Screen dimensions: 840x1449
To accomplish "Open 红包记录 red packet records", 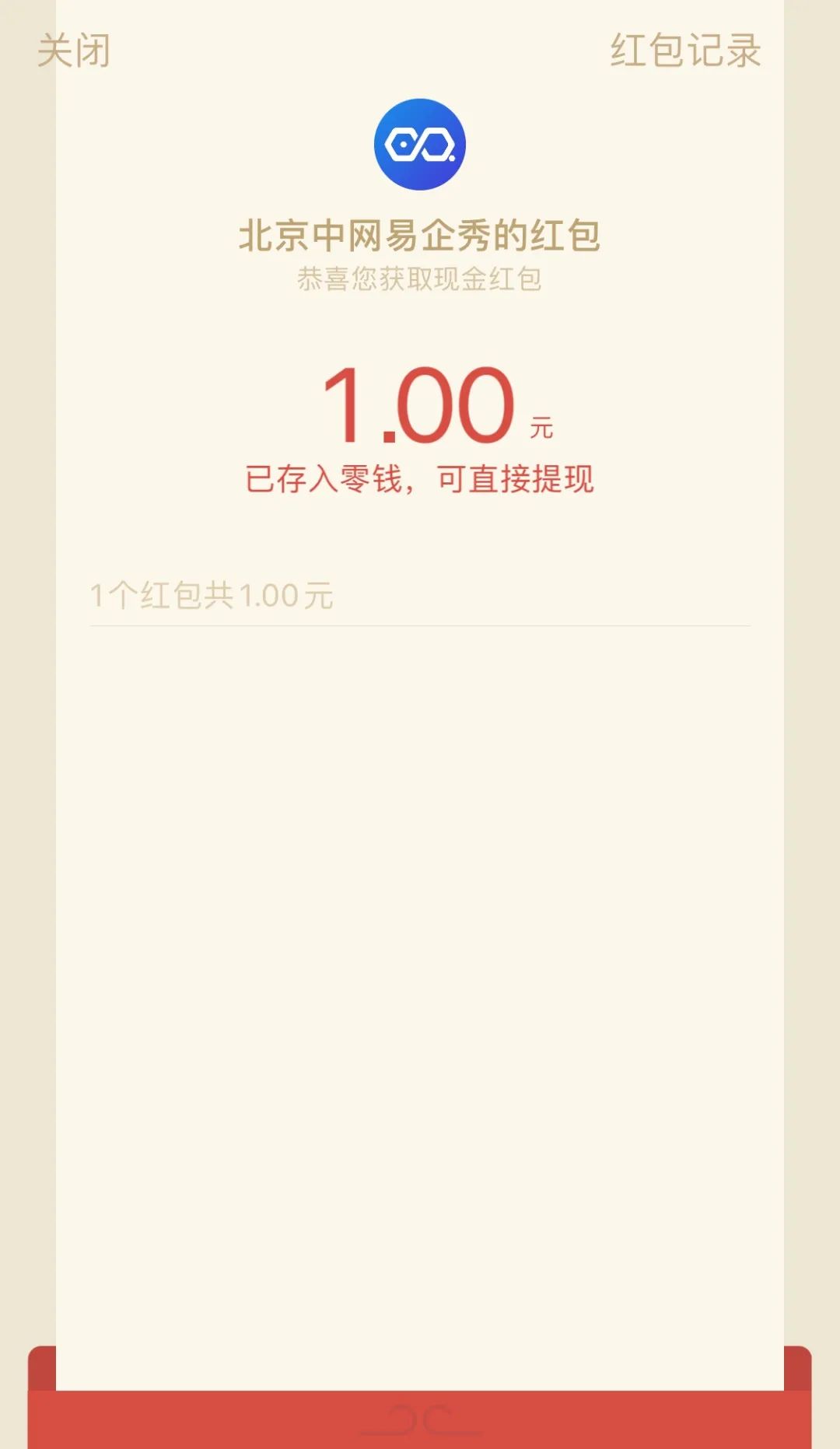I will [685, 51].
